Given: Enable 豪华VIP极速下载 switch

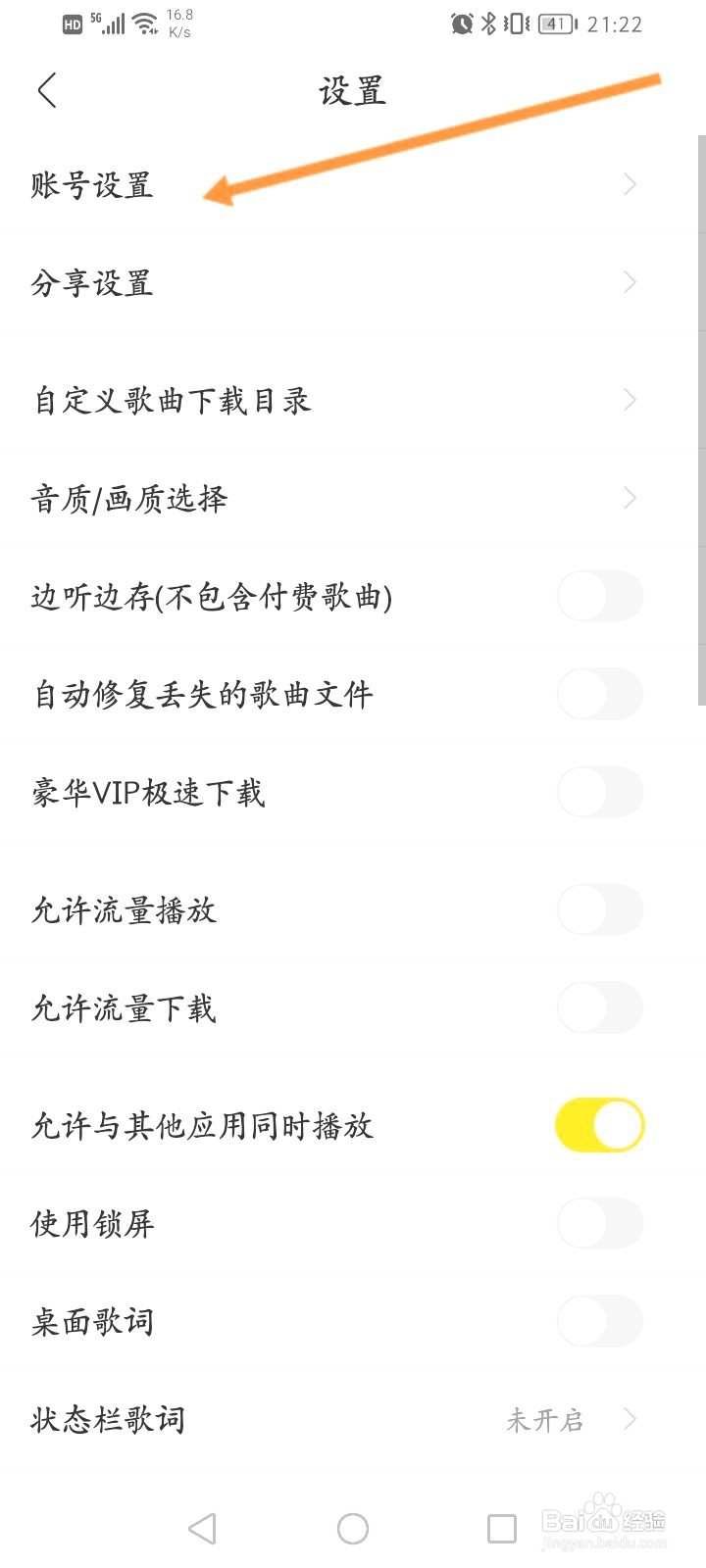Looking at the screenshot, I should (600, 792).
